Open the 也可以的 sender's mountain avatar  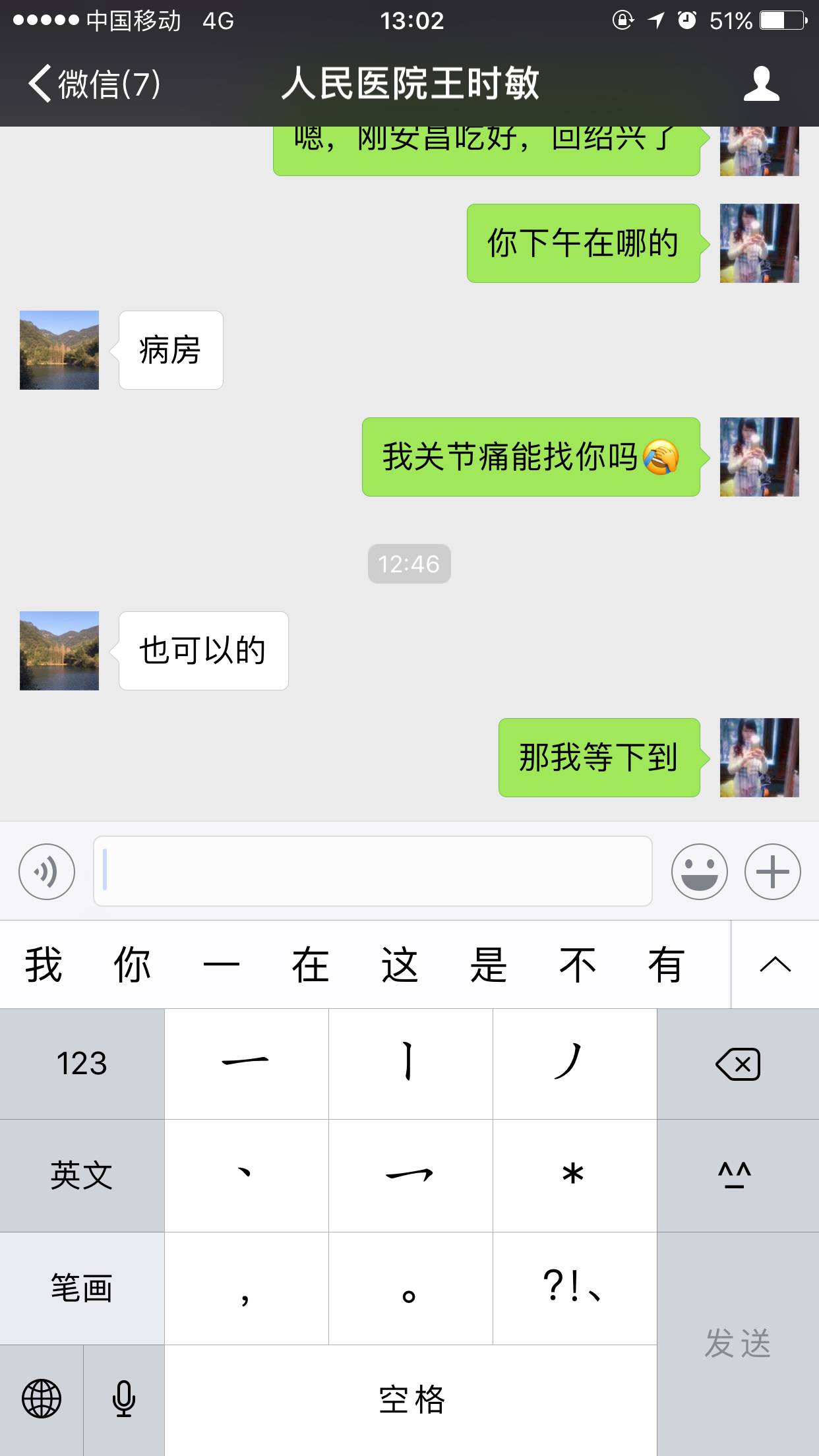tap(59, 651)
